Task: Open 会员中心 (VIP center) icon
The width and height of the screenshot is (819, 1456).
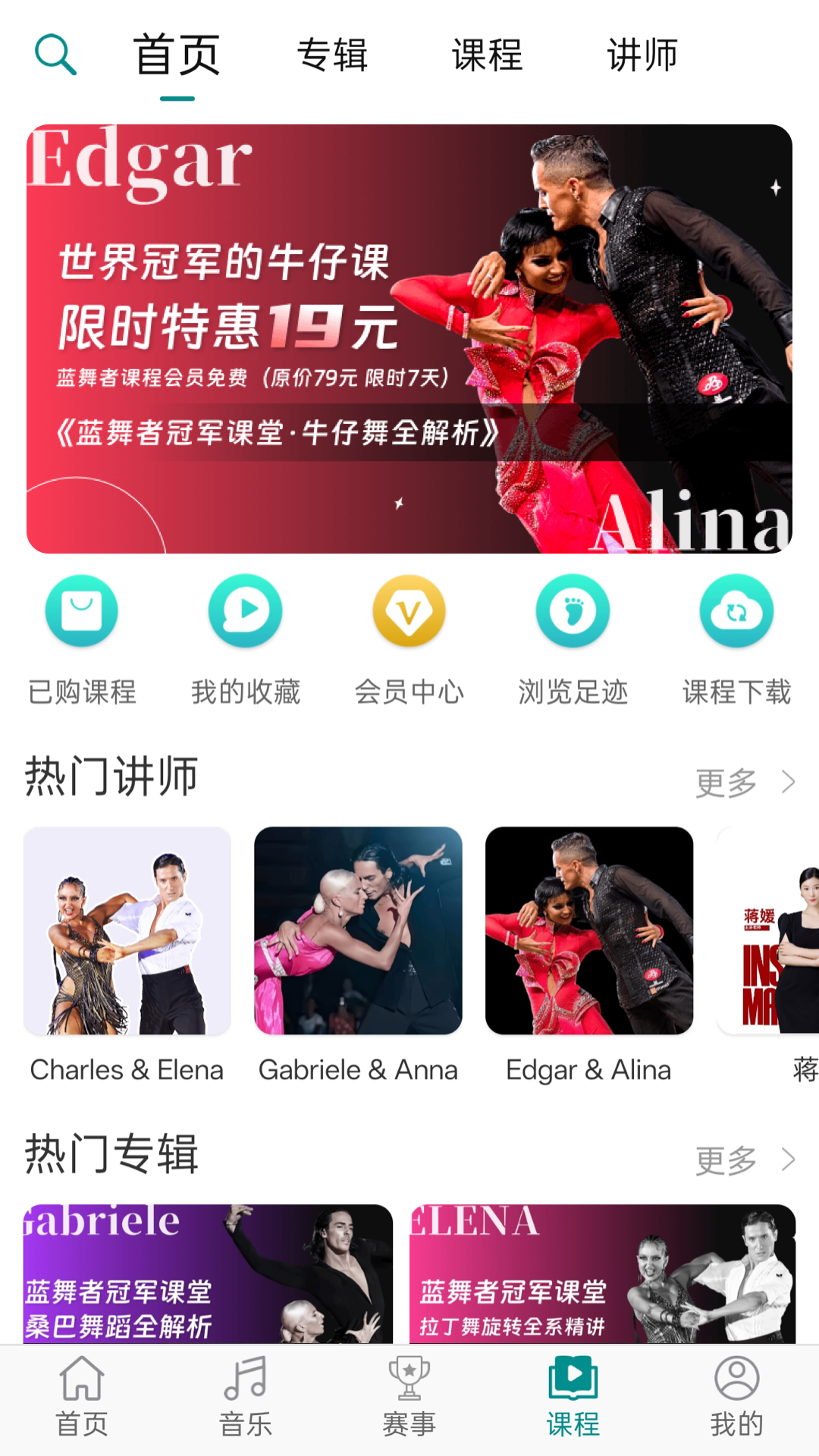Action: click(409, 611)
